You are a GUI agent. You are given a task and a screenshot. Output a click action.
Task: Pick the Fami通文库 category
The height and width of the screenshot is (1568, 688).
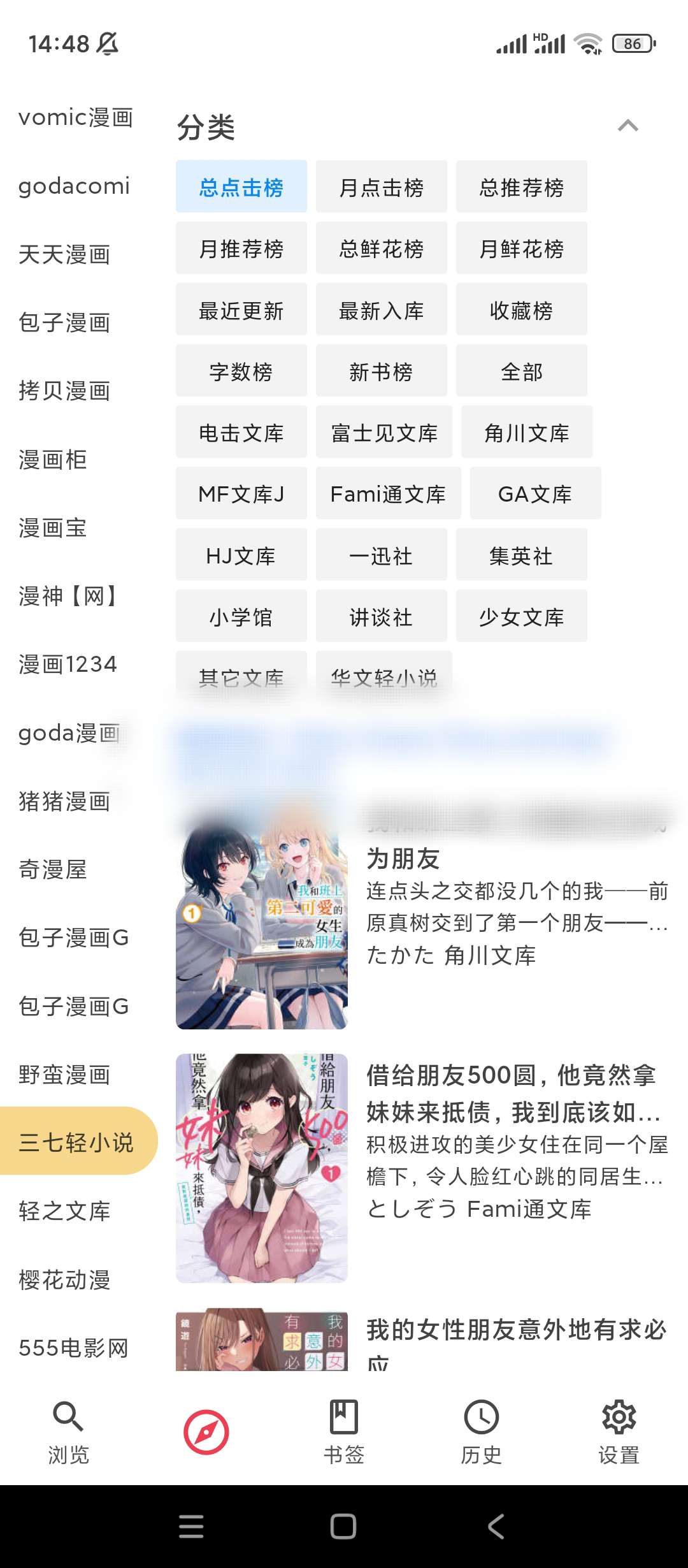point(388,493)
